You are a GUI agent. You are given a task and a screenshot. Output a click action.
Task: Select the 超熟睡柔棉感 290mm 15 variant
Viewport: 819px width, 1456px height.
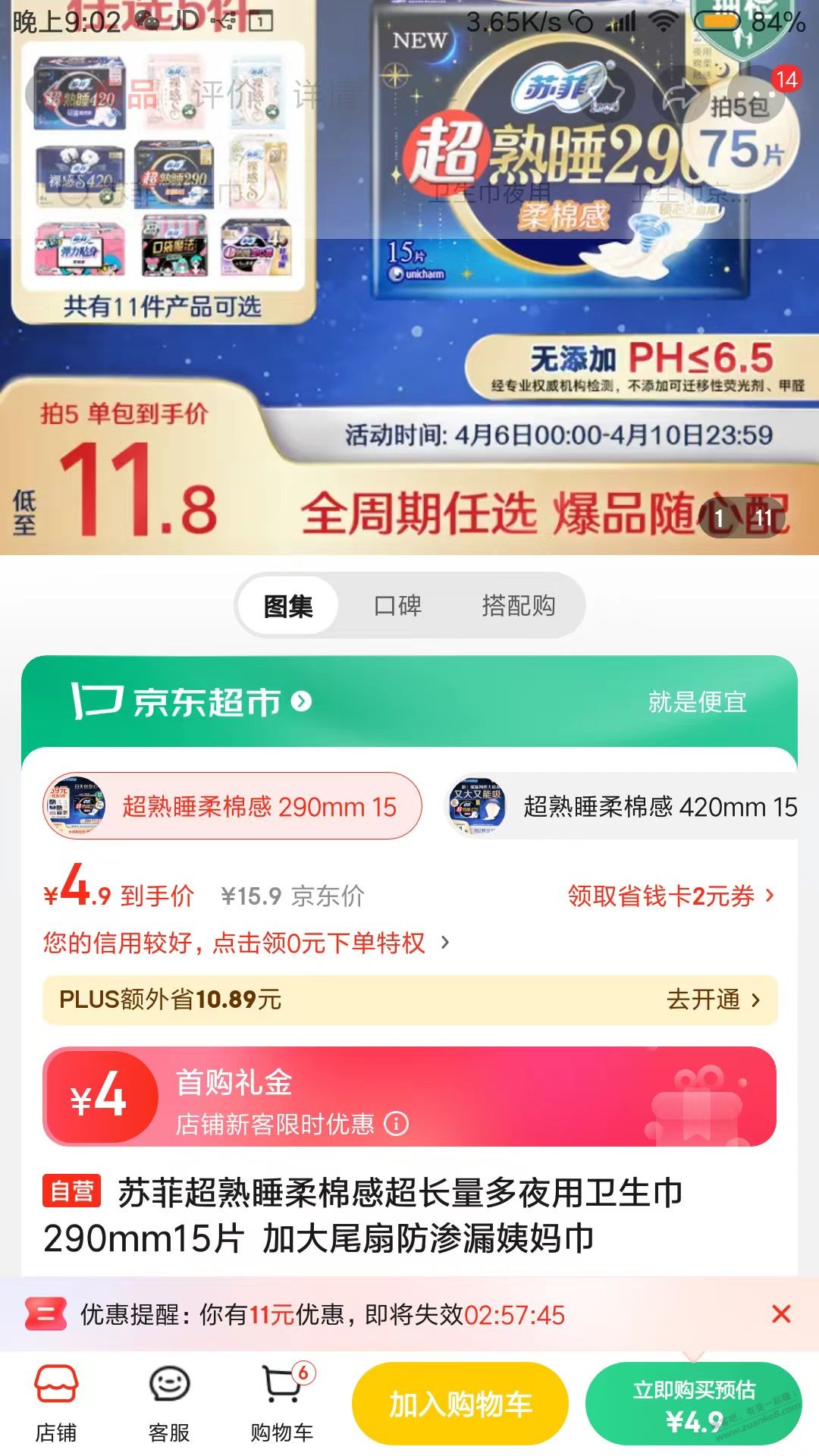point(232,807)
